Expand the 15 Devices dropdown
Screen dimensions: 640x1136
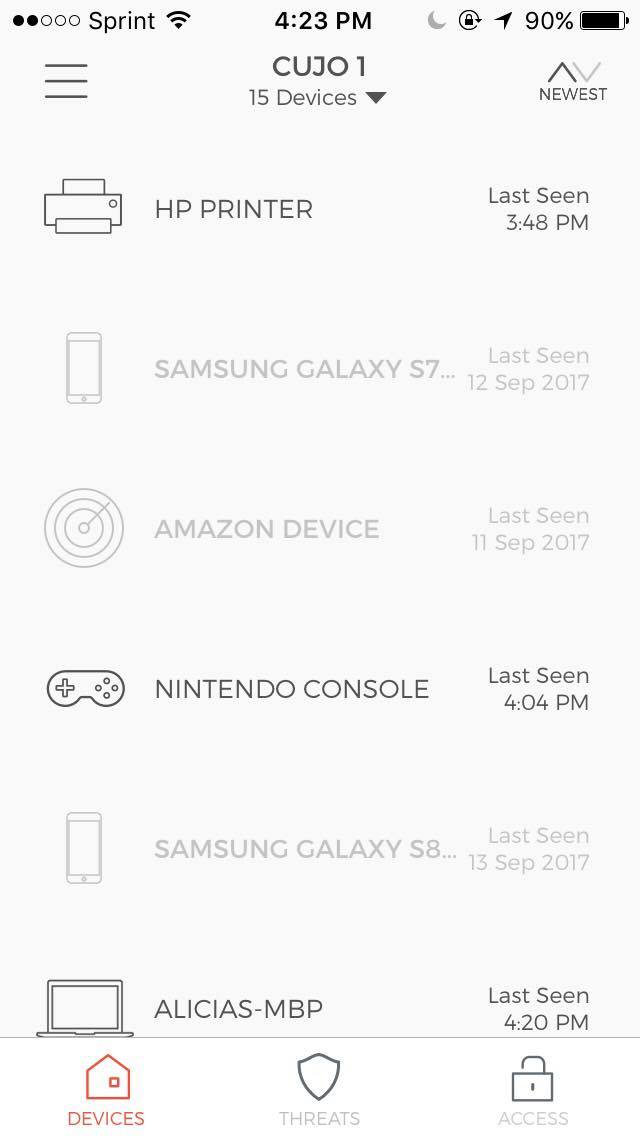317,98
